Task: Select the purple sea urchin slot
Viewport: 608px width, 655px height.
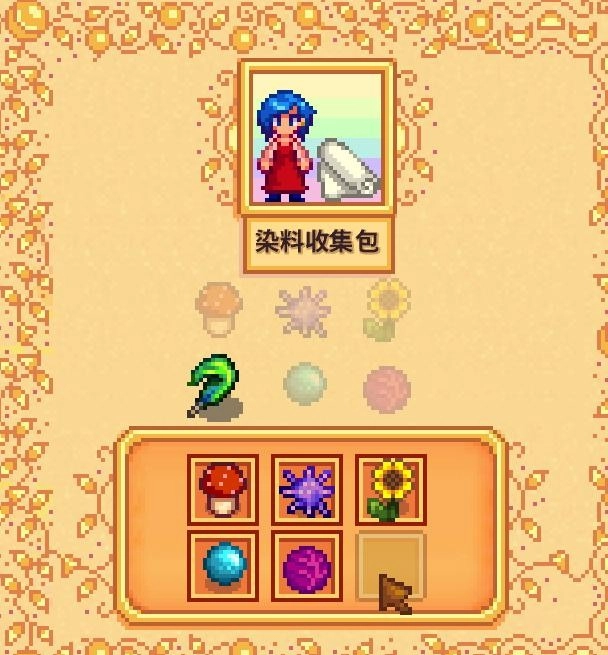Action: (307, 490)
